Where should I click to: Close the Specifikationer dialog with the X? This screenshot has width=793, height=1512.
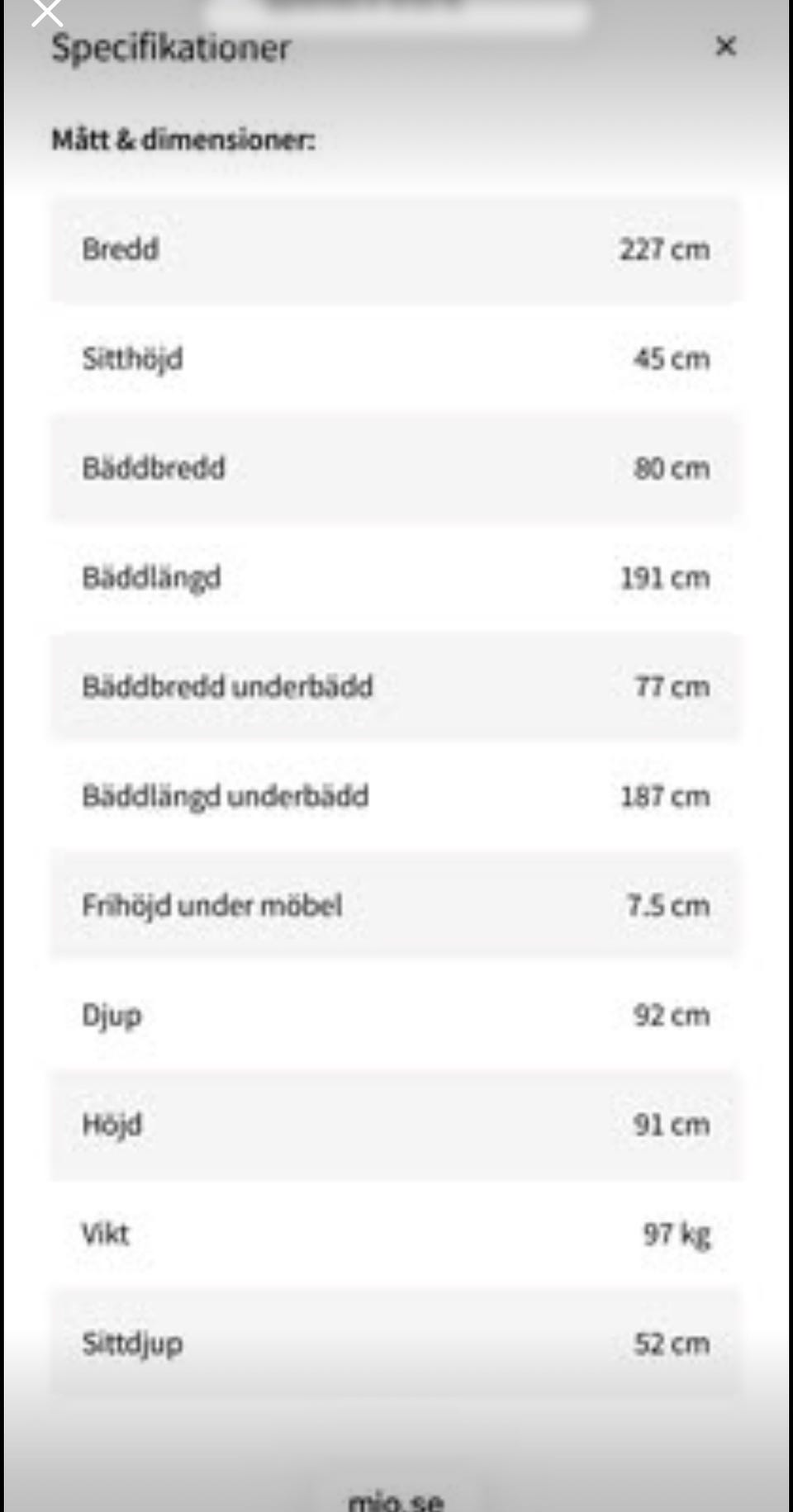(x=725, y=47)
